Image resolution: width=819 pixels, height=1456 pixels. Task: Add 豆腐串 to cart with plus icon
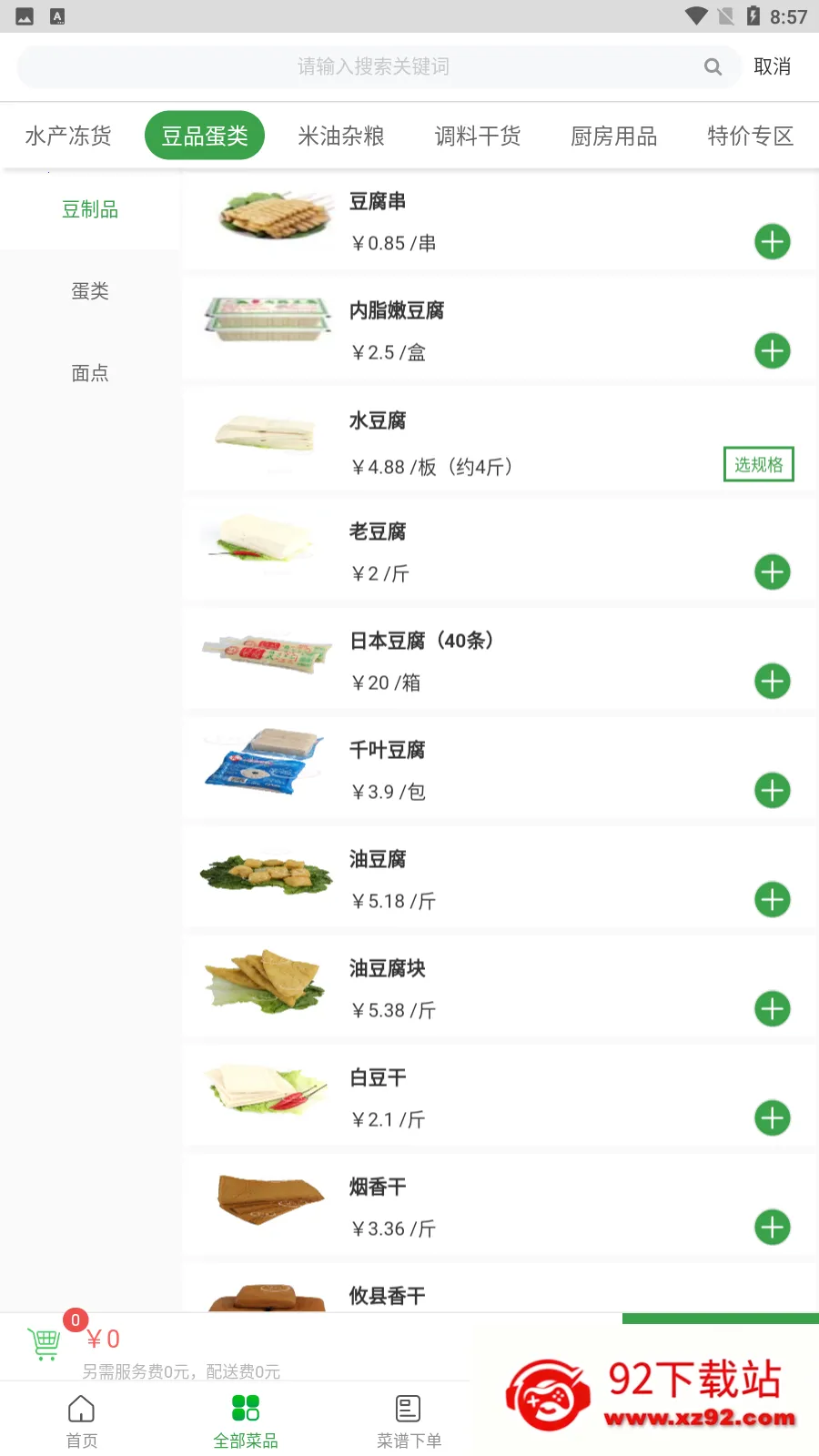[x=772, y=241]
